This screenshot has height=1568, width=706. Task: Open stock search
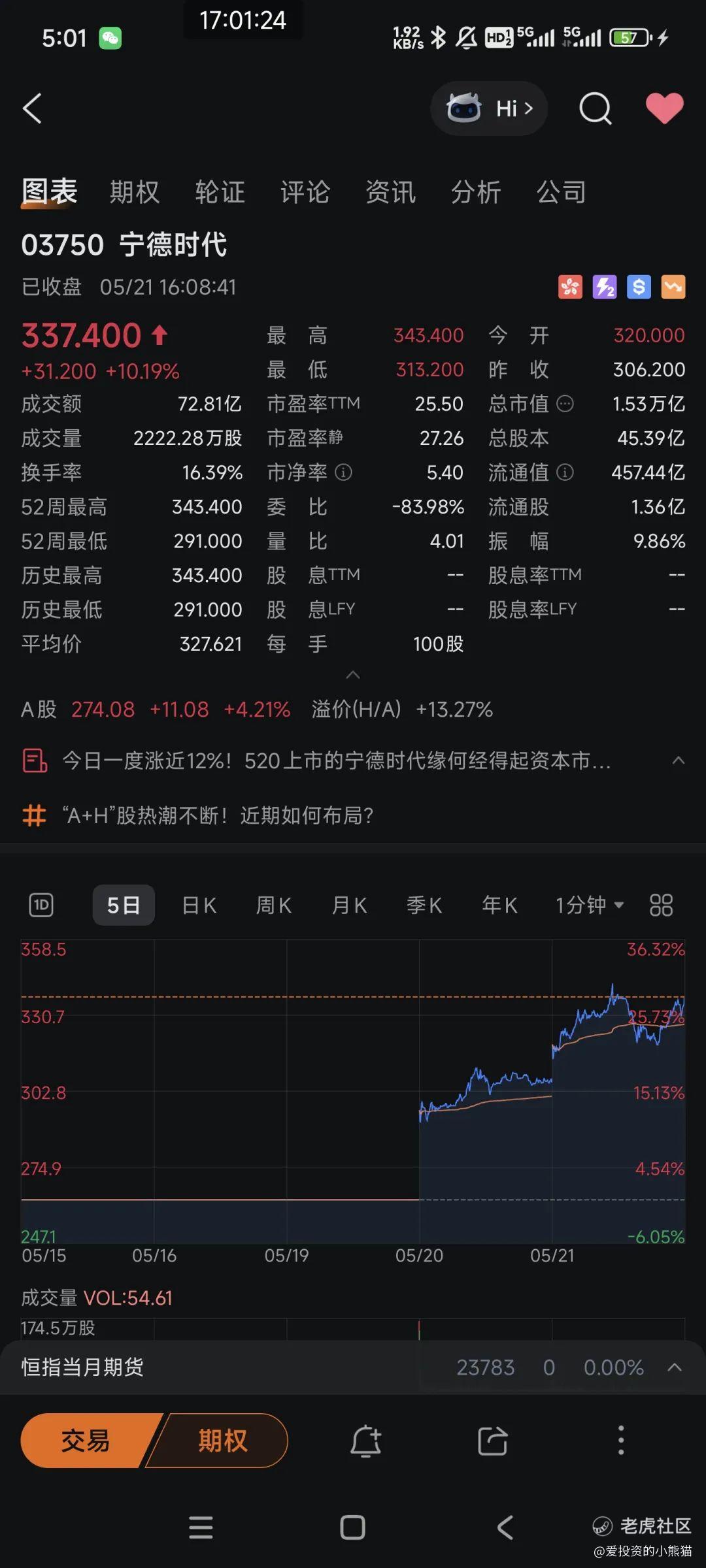[595, 108]
